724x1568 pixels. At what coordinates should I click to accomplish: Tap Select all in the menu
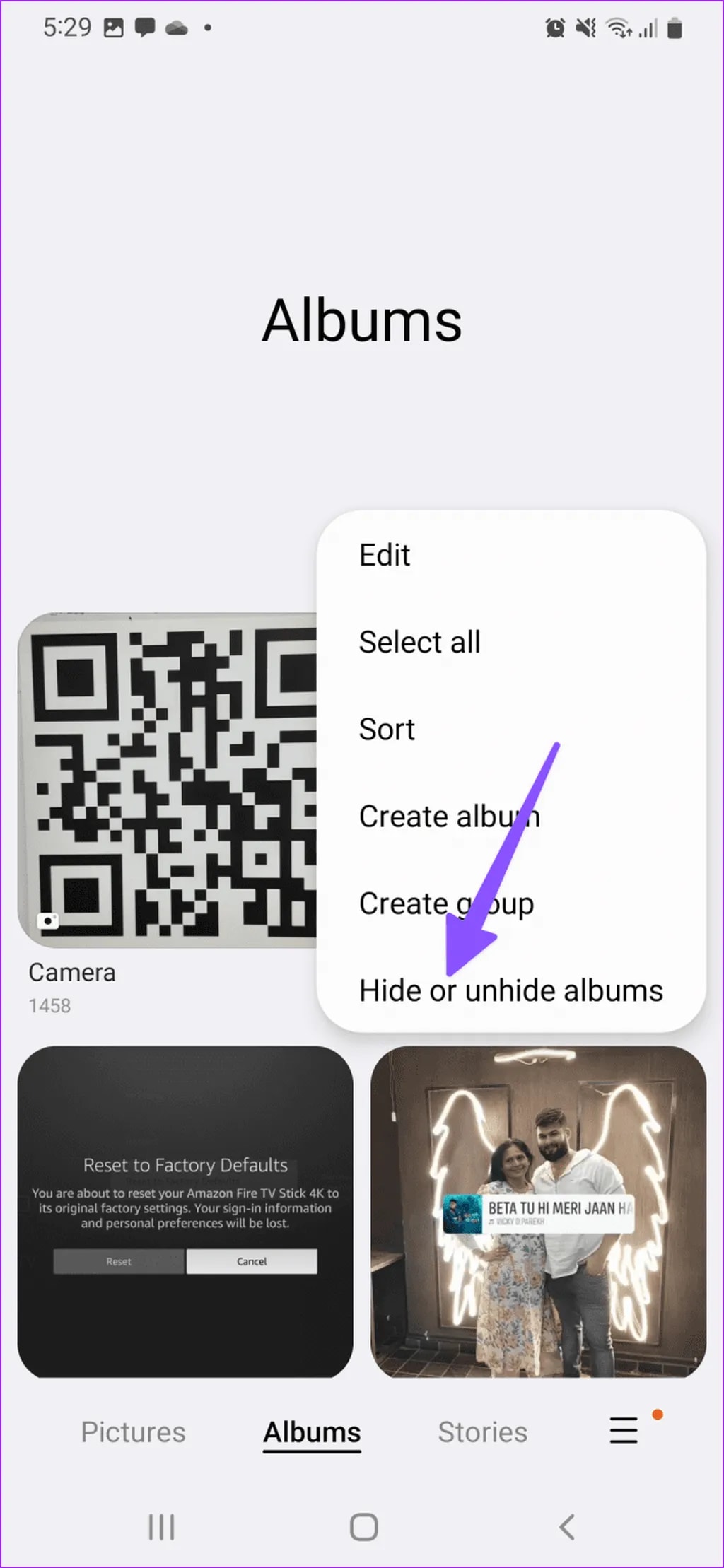419,642
